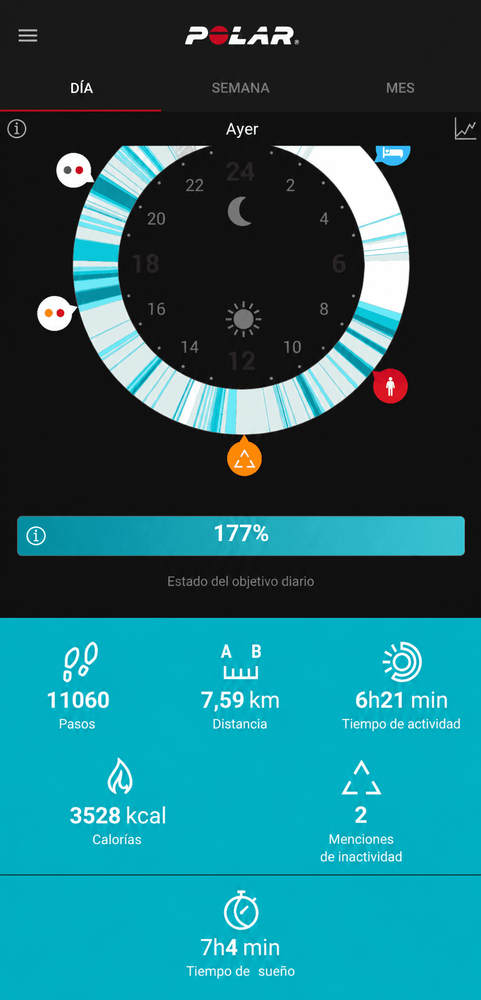
Task: Open the hamburger drawer menu
Action: click(27, 36)
